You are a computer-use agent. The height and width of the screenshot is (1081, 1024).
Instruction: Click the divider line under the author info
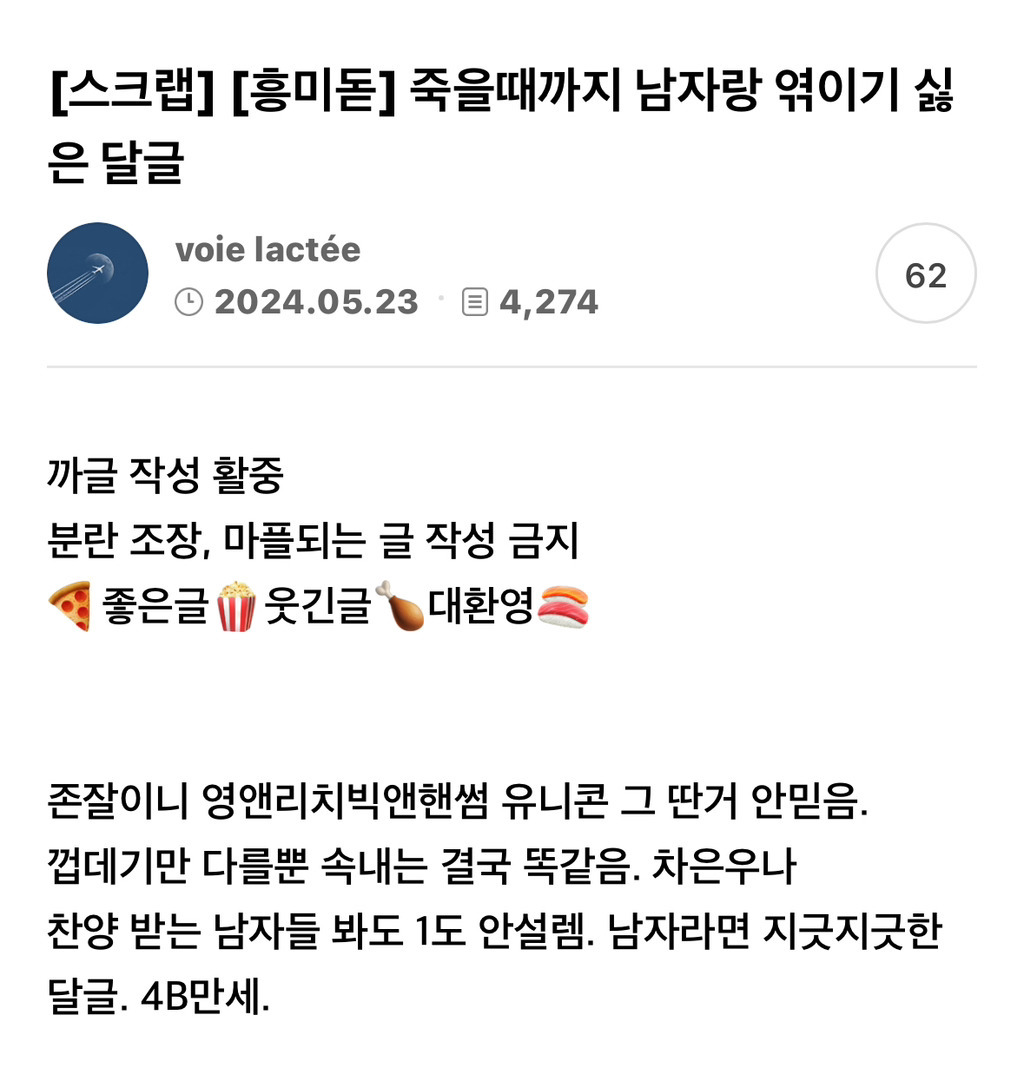(x=512, y=368)
